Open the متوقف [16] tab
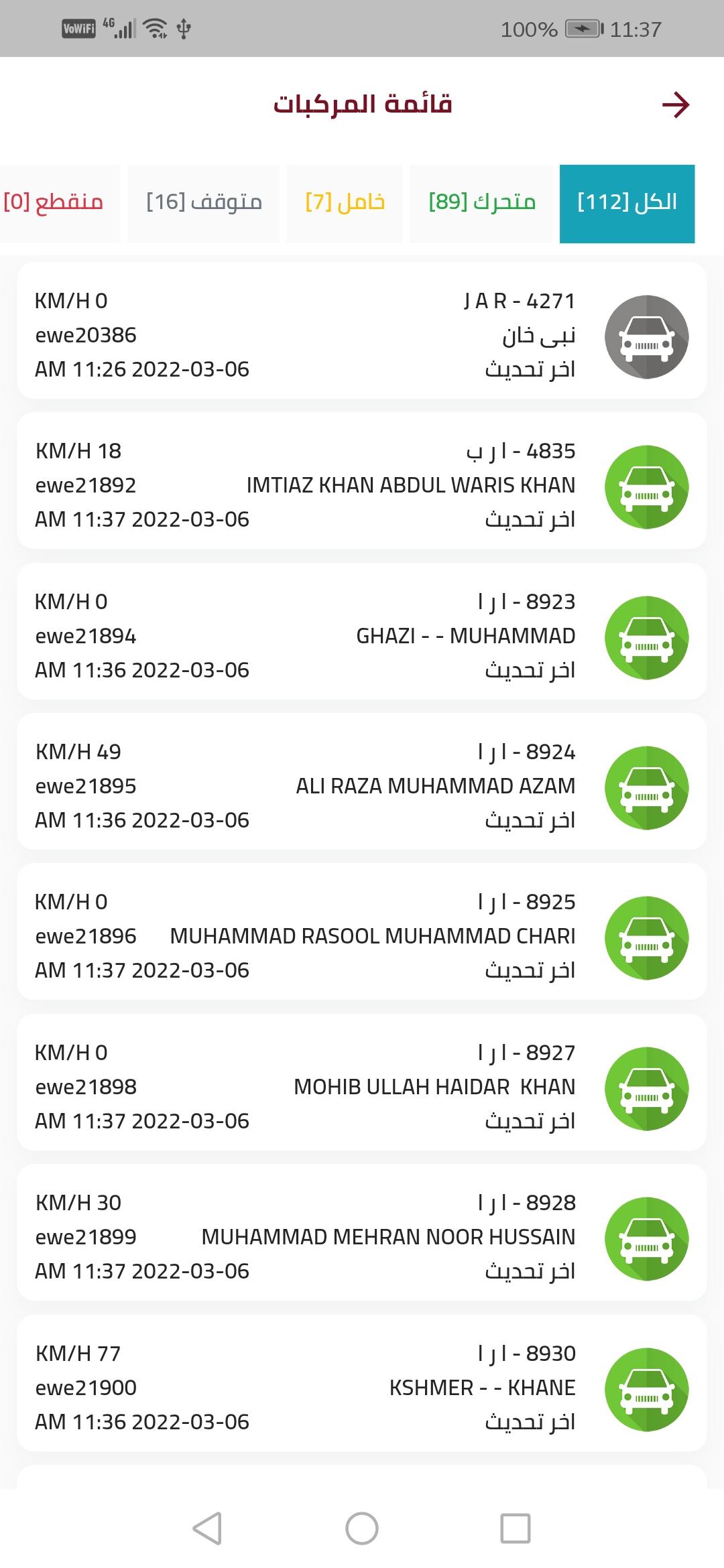This screenshot has height=1568, width=724. tap(203, 203)
